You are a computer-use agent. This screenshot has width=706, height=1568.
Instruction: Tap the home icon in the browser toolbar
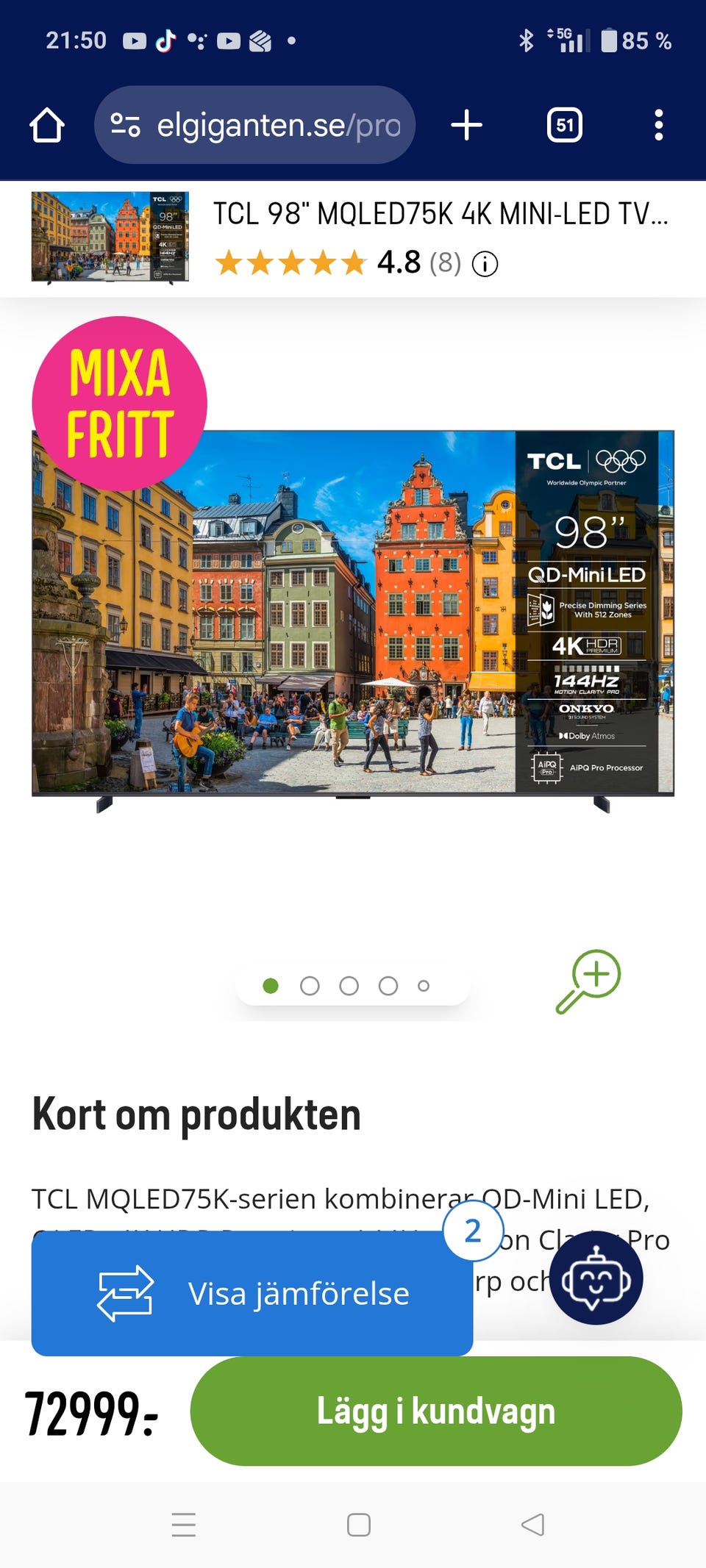[47, 126]
